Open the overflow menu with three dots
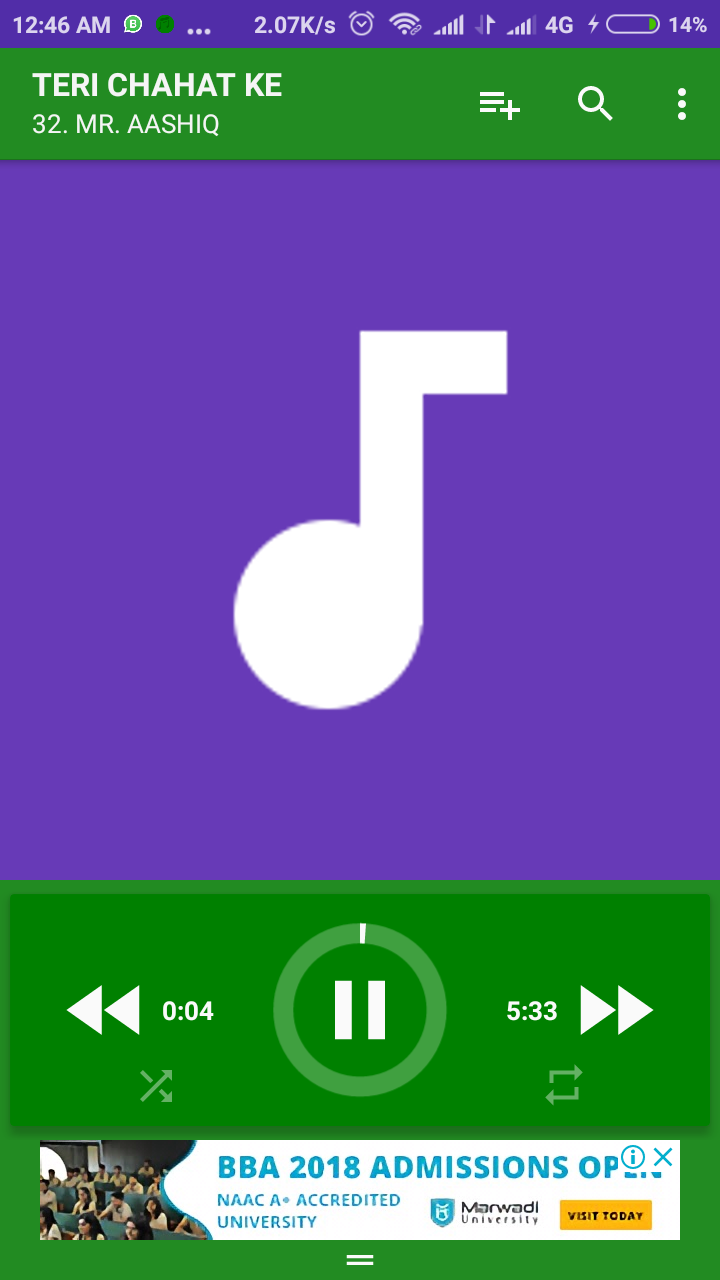 click(681, 103)
